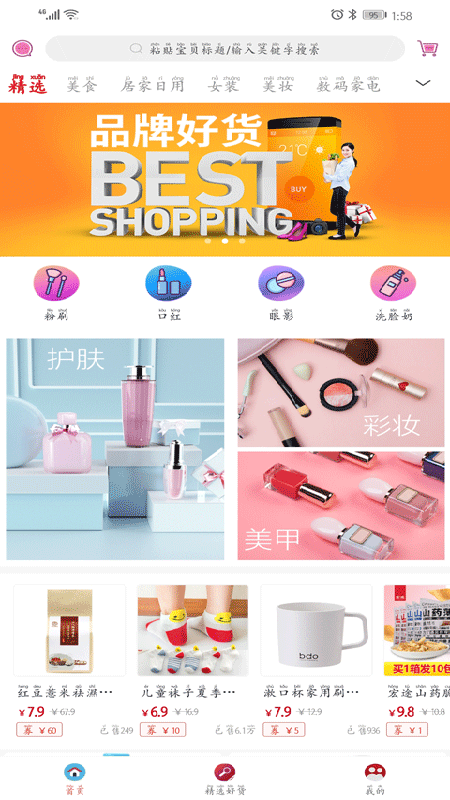This screenshot has height=800, width=450.
Task: View the 儿童袜子 product card
Action: (x=193, y=661)
